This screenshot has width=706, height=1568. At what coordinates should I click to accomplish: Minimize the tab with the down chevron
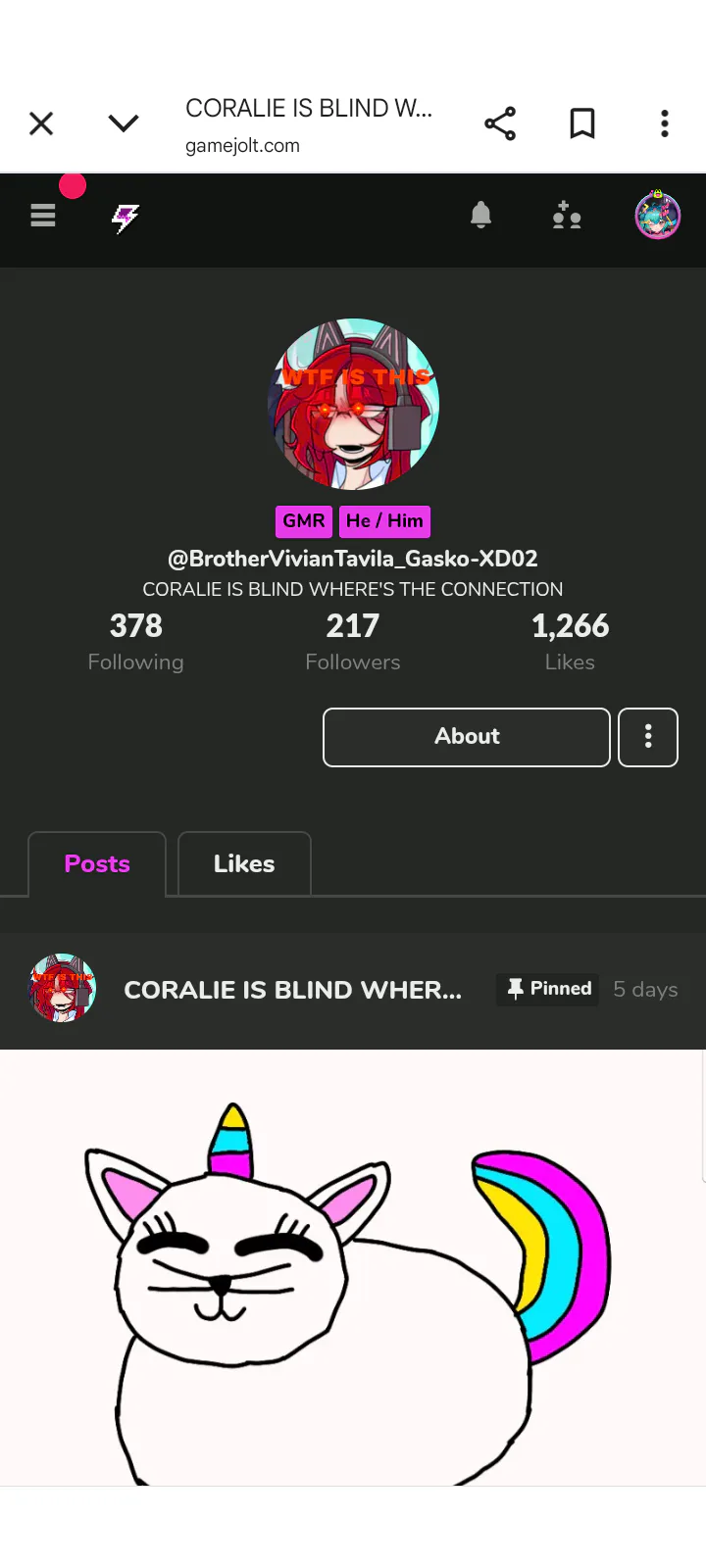124,123
